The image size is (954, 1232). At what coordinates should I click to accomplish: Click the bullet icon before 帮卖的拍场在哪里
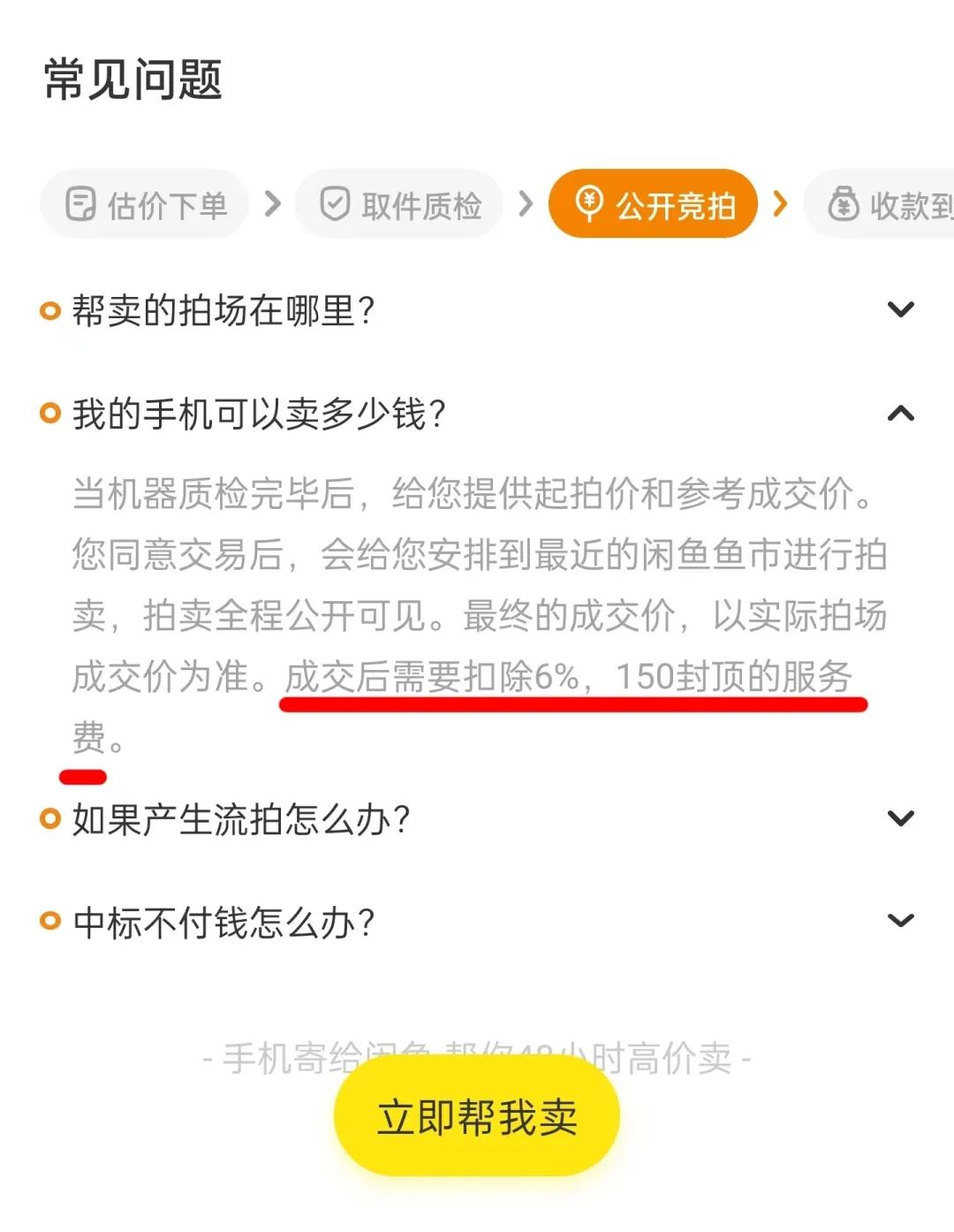[48, 311]
